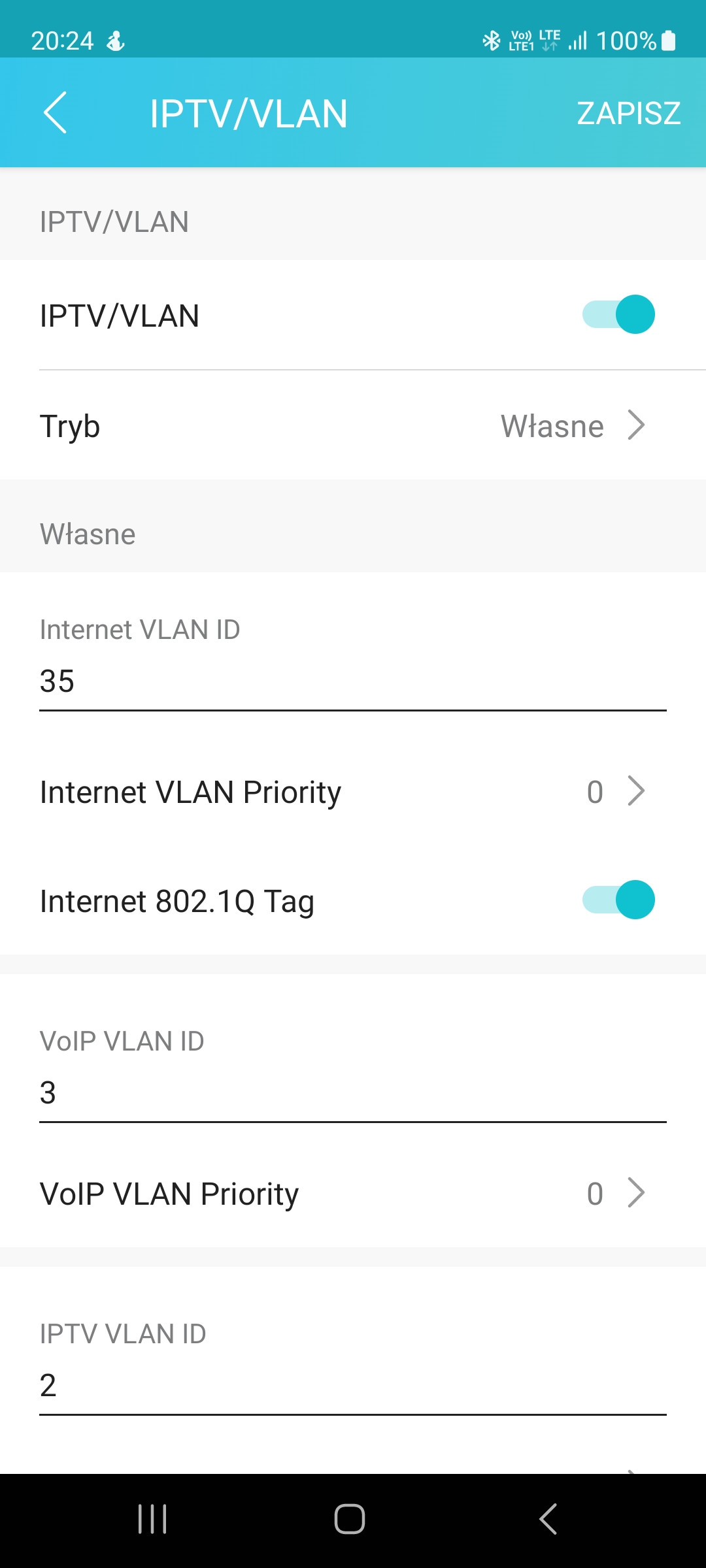Tap the battery indicator in the status bar
The width and height of the screenshot is (706, 1568).
coord(668,39)
